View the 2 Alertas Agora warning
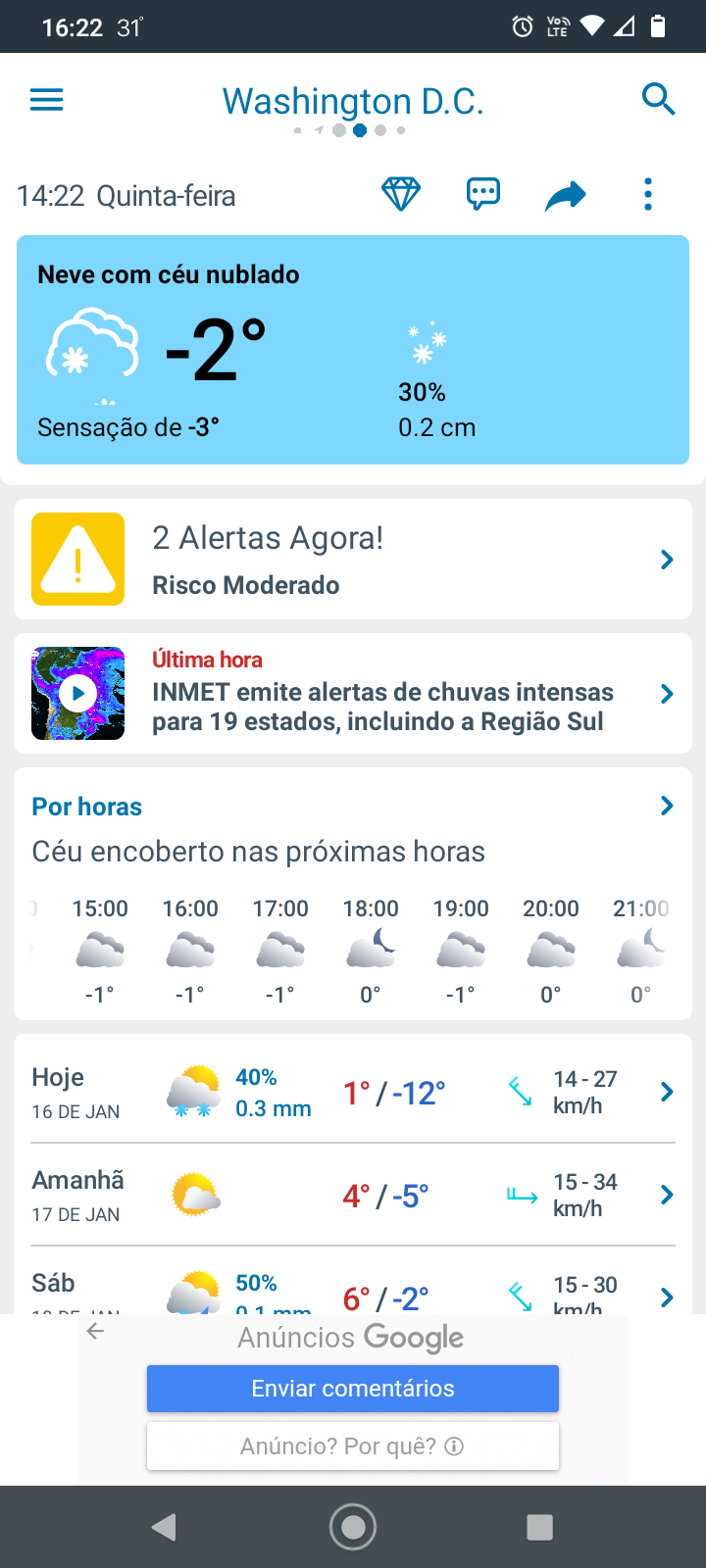Image resolution: width=706 pixels, height=1568 pixels. click(353, 560)
